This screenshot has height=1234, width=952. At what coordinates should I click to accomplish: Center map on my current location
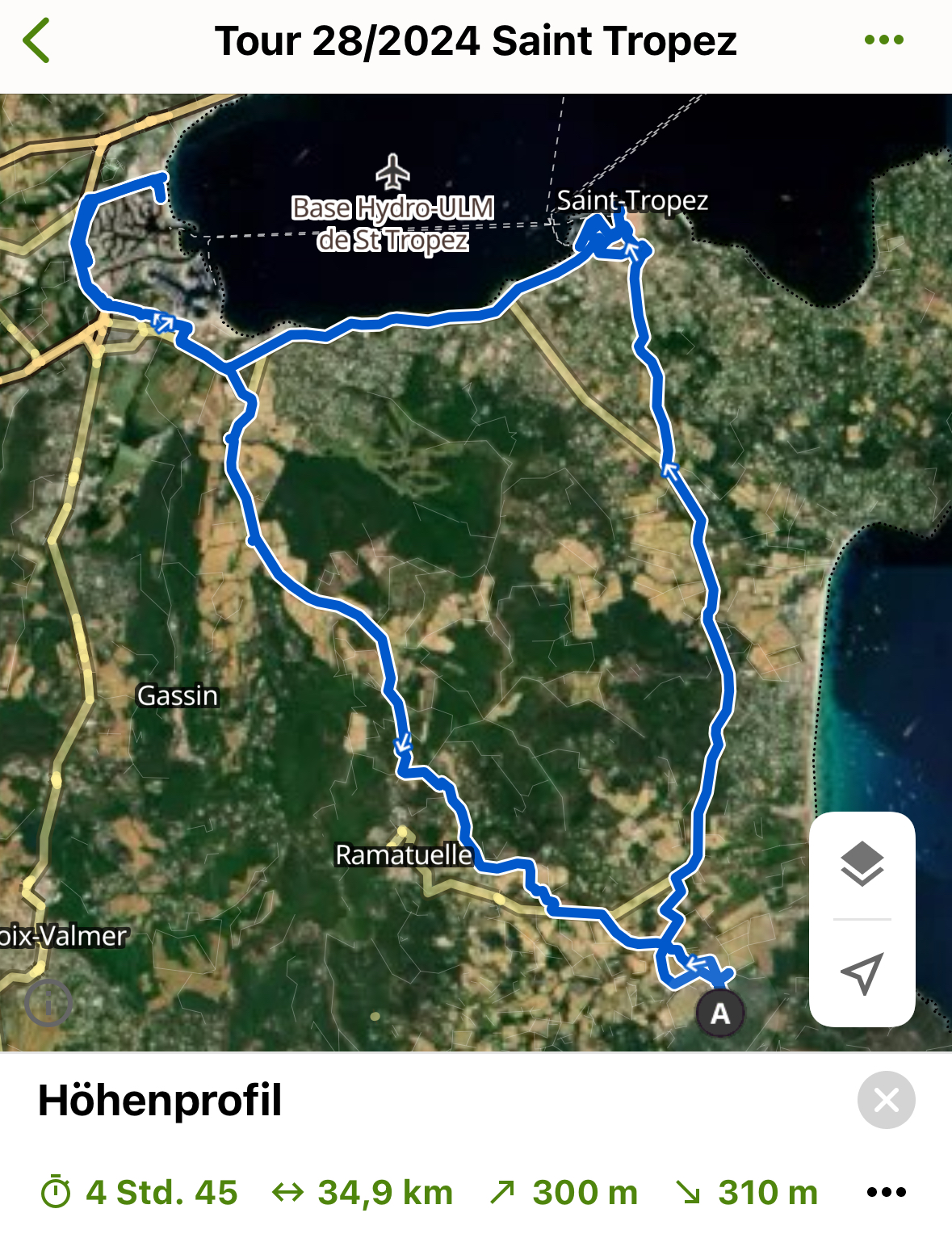coord(862,974)
